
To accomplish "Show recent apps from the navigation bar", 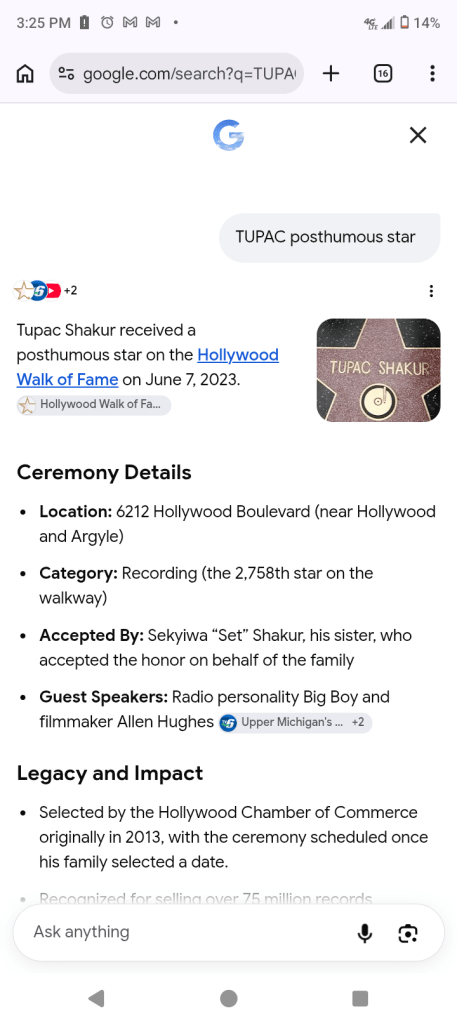I will [x=360, y=998].
